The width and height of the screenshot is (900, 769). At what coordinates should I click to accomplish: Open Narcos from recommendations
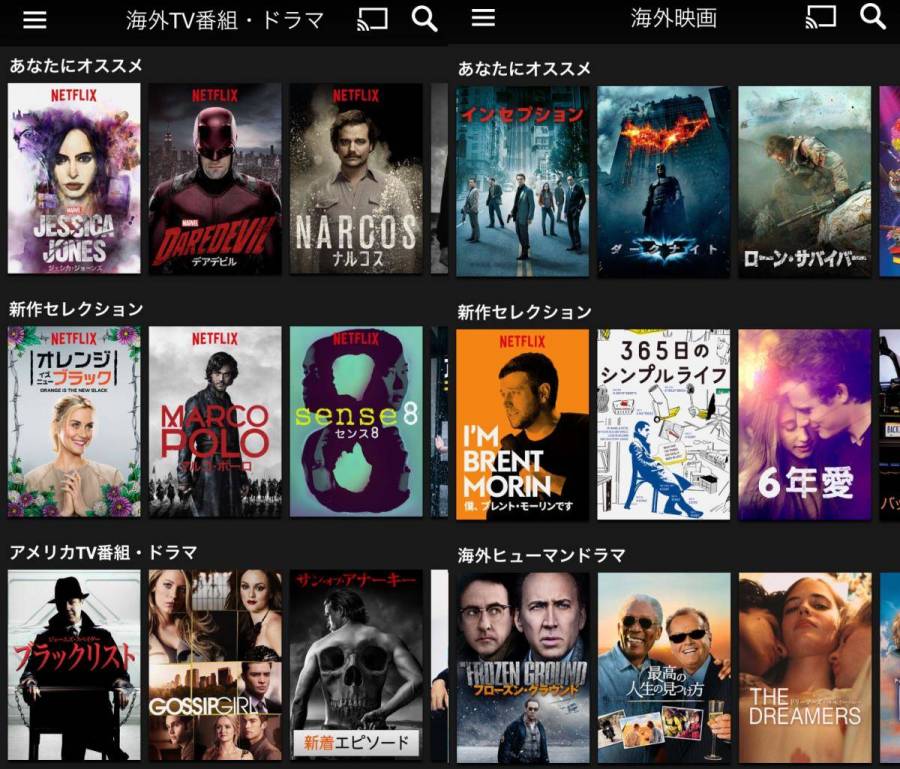(356, 178)
